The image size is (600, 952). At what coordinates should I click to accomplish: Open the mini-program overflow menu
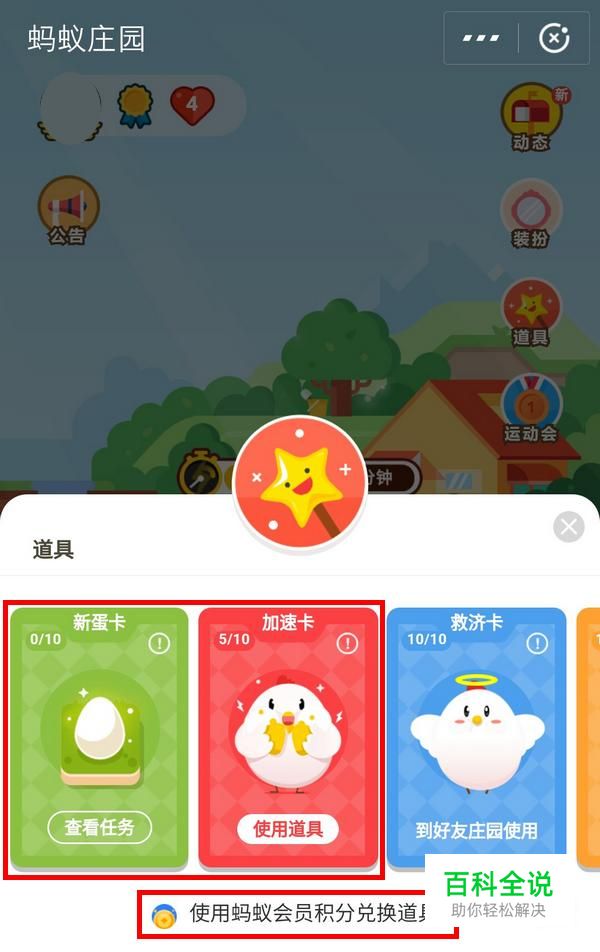click(x=481, y=39)
